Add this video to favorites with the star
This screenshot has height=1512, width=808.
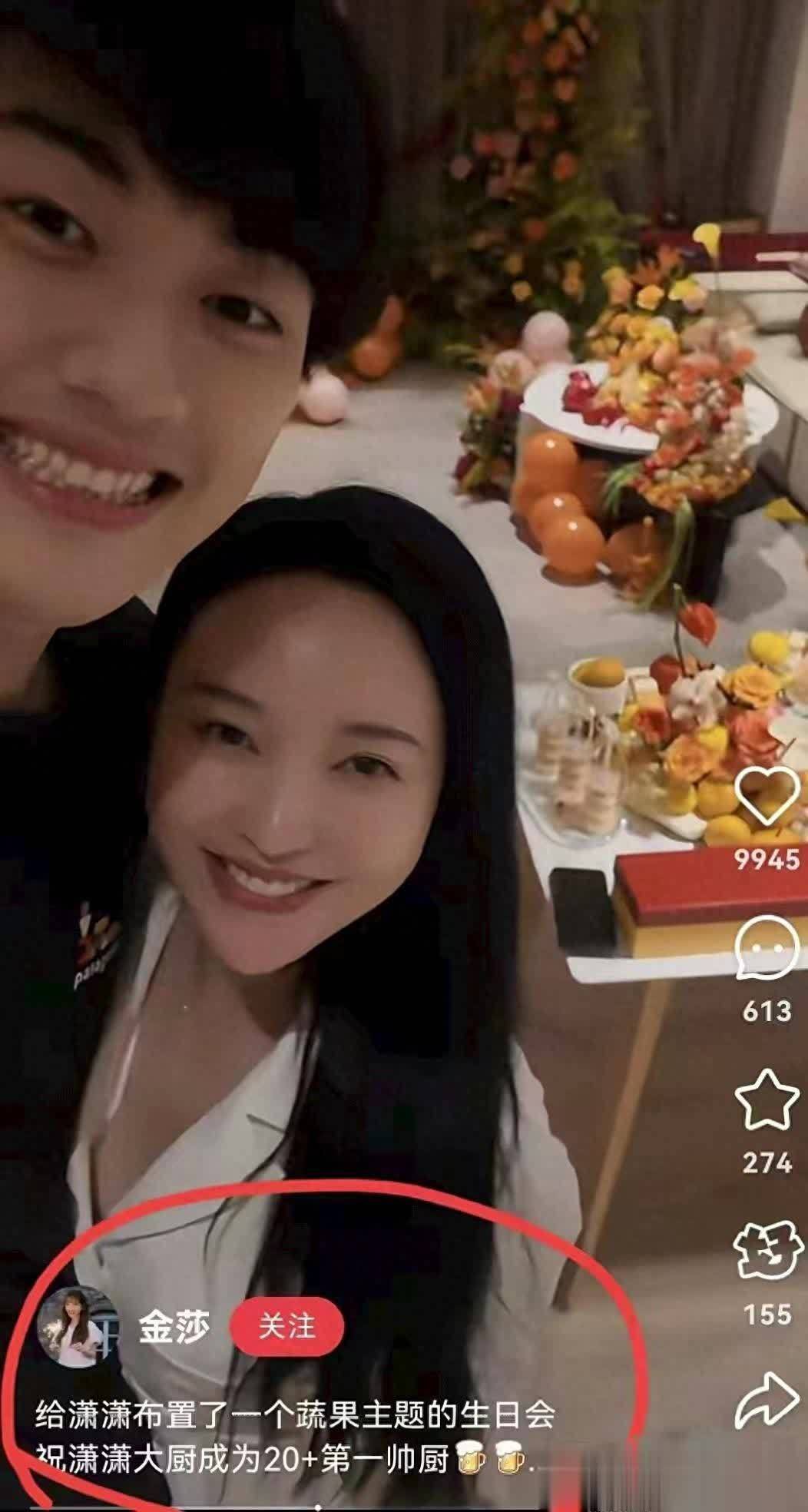pos(767,1100)
